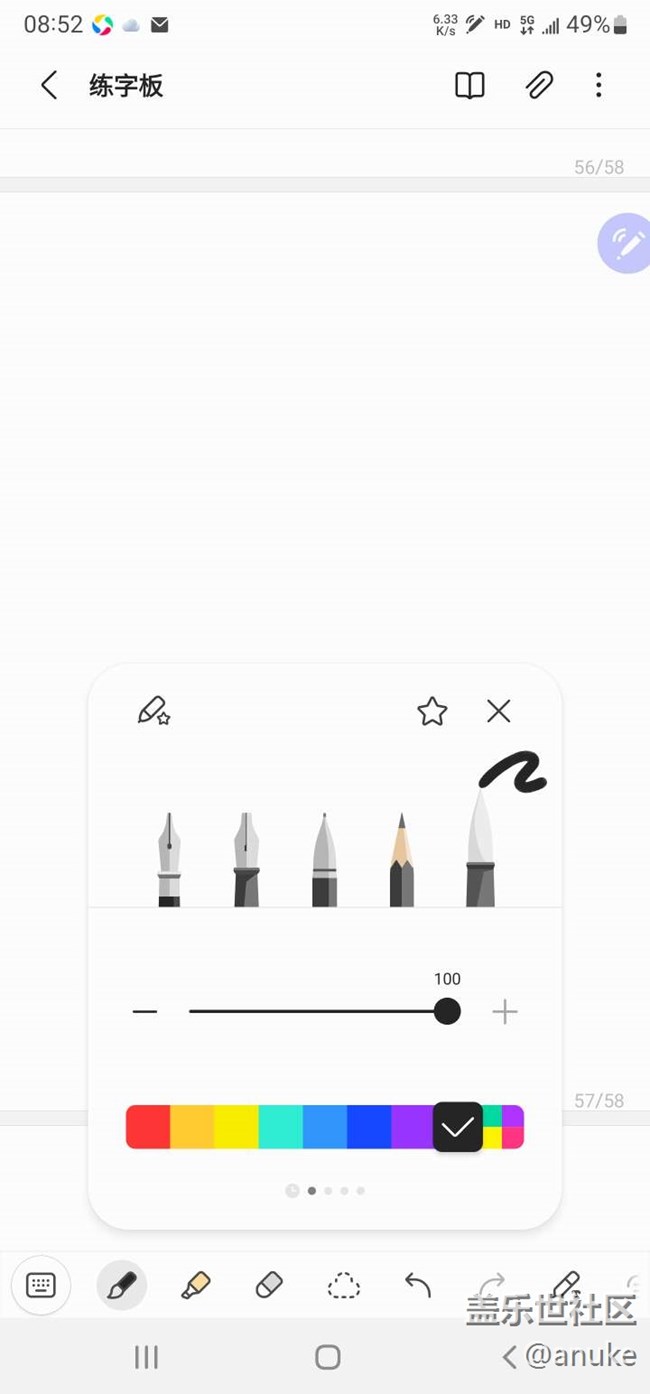650x1394 pixels.
Task: Add the current pen to favorites with star
Action: point(432,711)
